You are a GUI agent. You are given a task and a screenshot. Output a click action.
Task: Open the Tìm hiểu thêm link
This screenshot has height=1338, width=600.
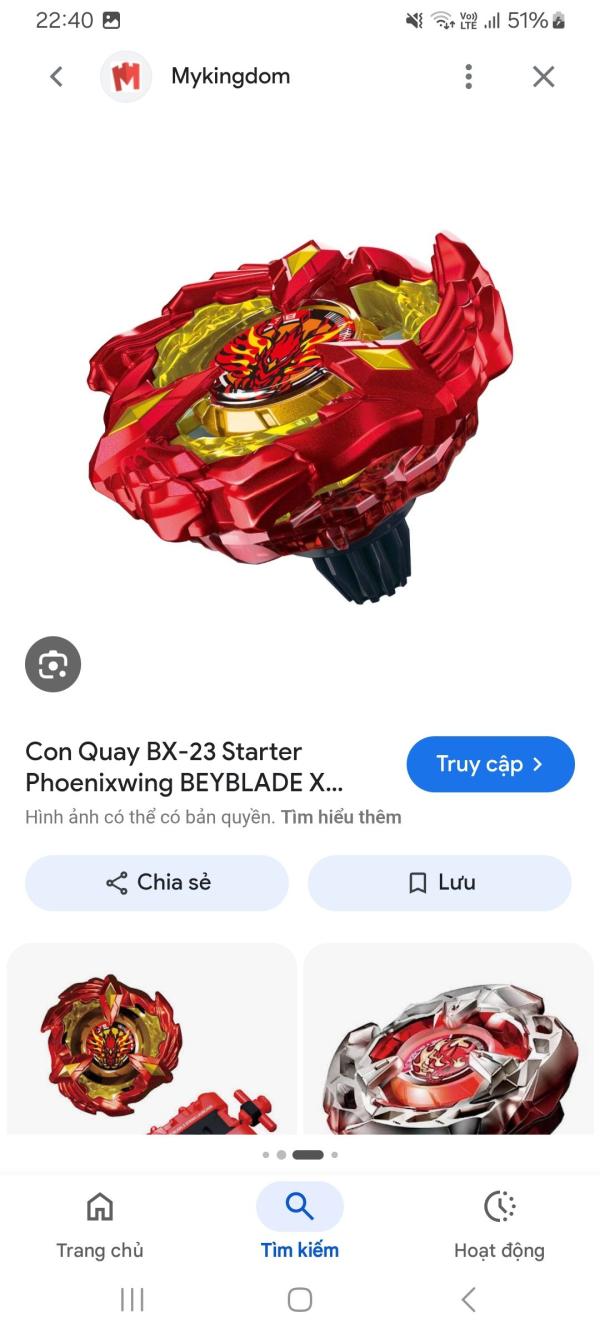click(340, 817)
